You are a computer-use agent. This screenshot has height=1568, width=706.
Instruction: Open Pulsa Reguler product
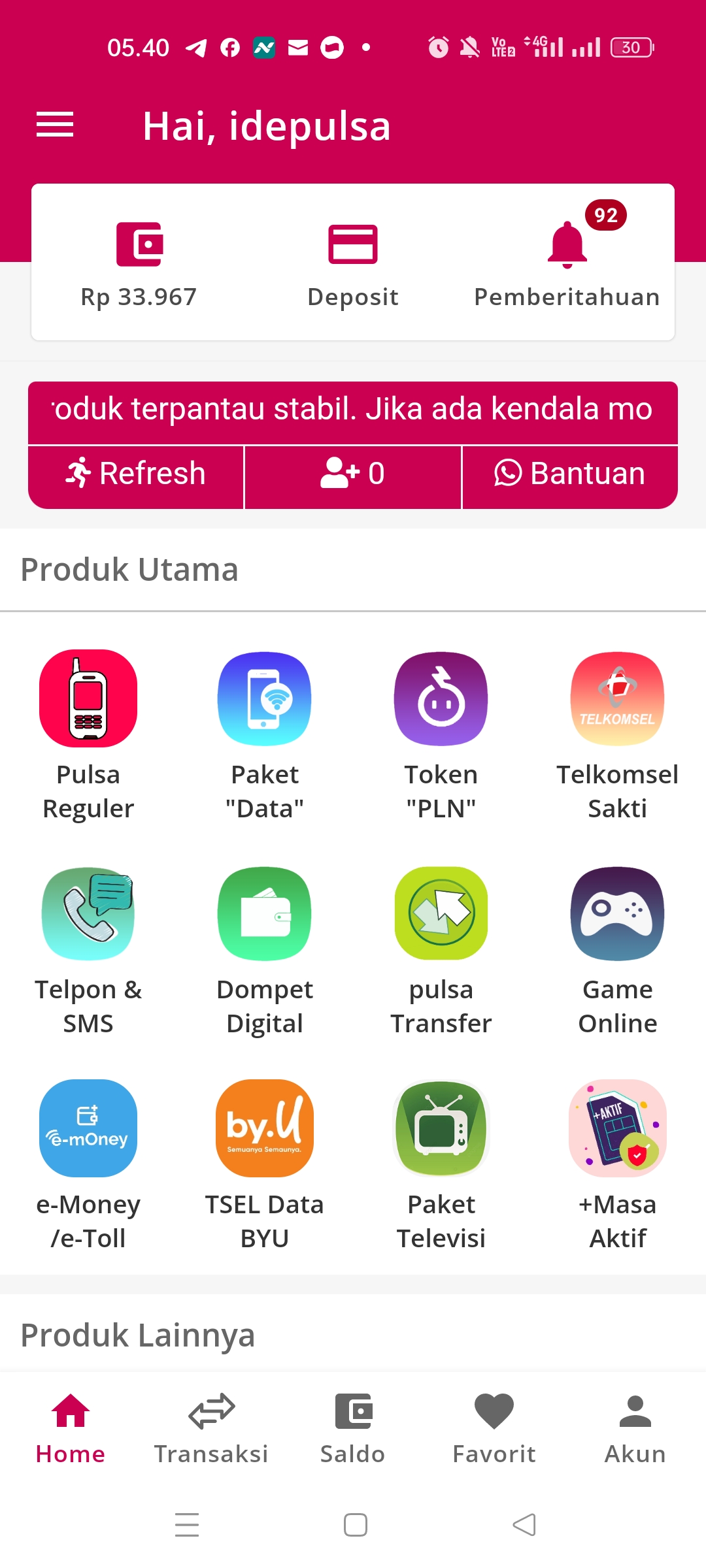point(88,699)
